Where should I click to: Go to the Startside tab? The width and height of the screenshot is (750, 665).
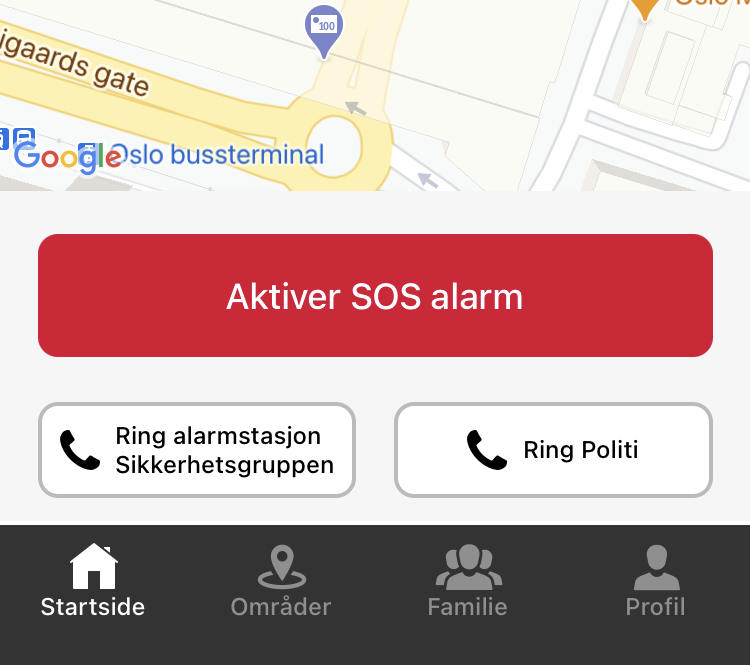pos(93,581)
